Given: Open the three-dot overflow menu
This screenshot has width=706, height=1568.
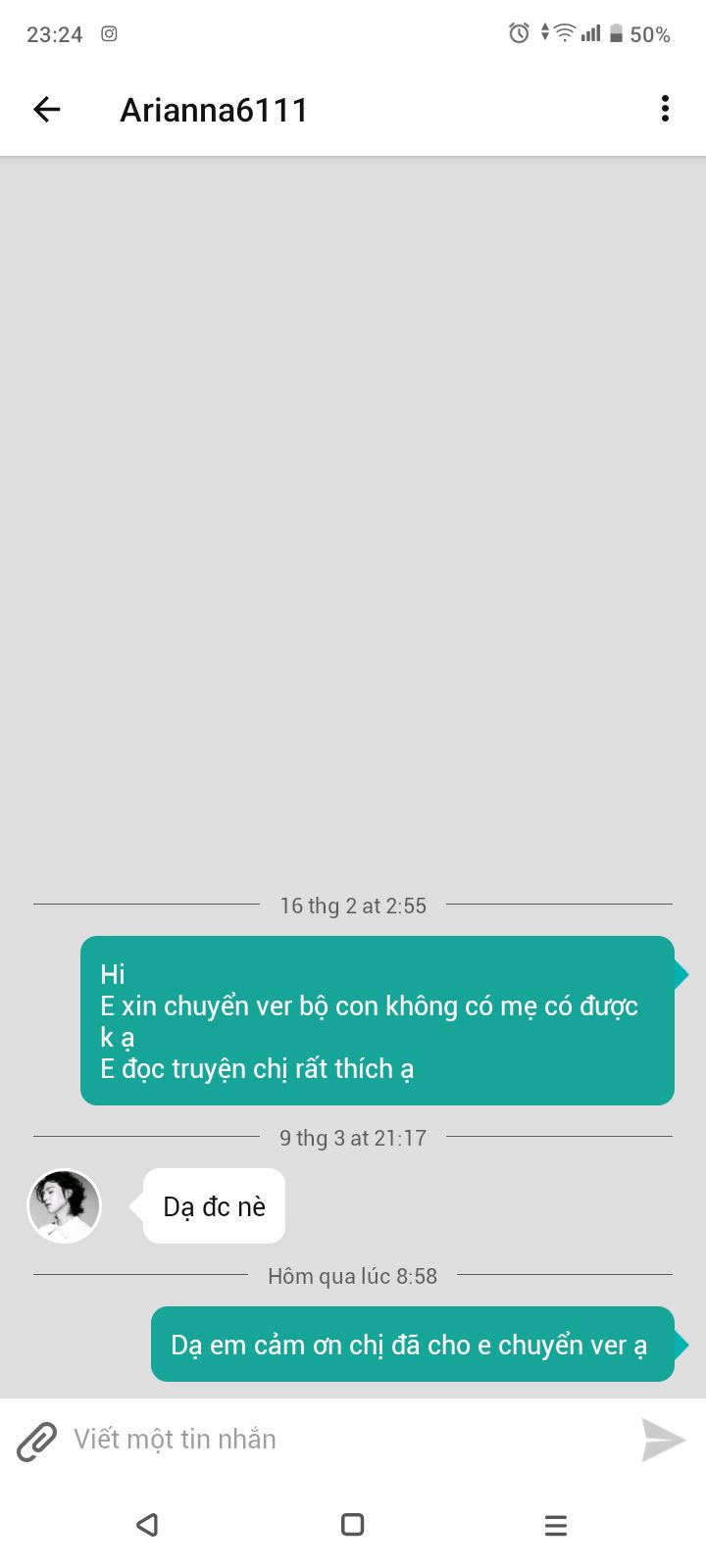Looking at the screenshot, I should click(665, 109).
